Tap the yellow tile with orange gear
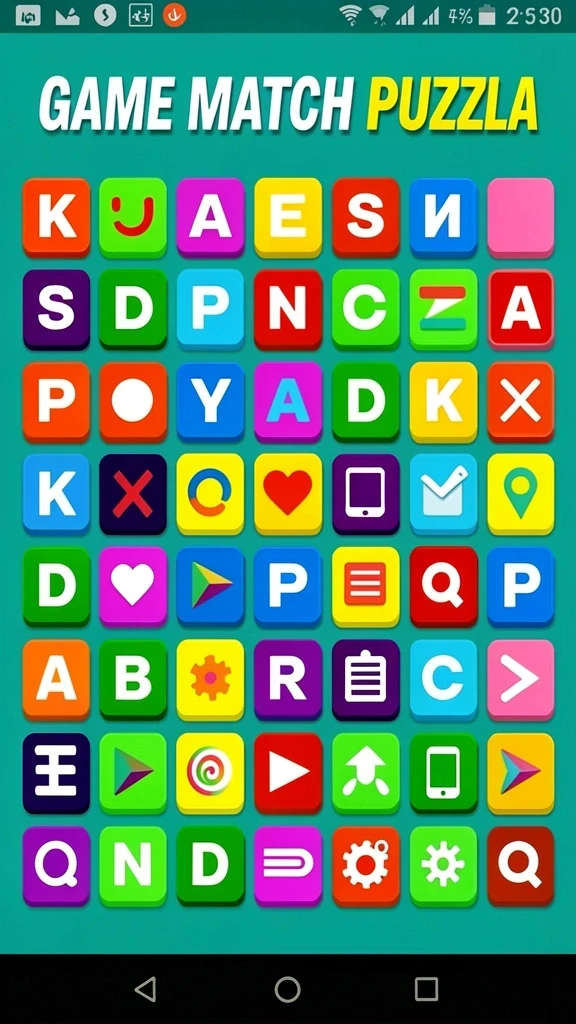This screenshot has height=1024, width=576. pyautogui.click(x=210, y=680)
